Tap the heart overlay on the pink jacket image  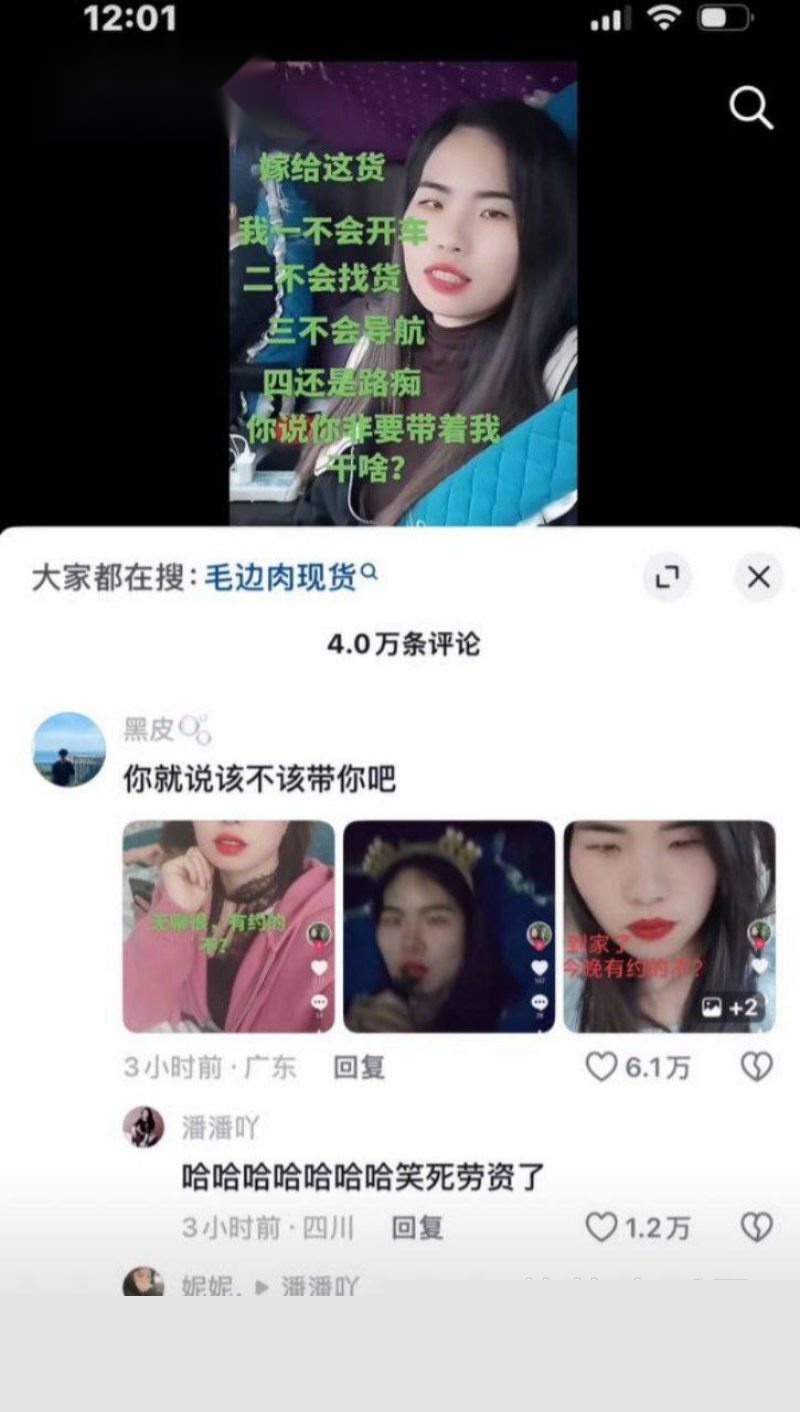tap(318, 968)
